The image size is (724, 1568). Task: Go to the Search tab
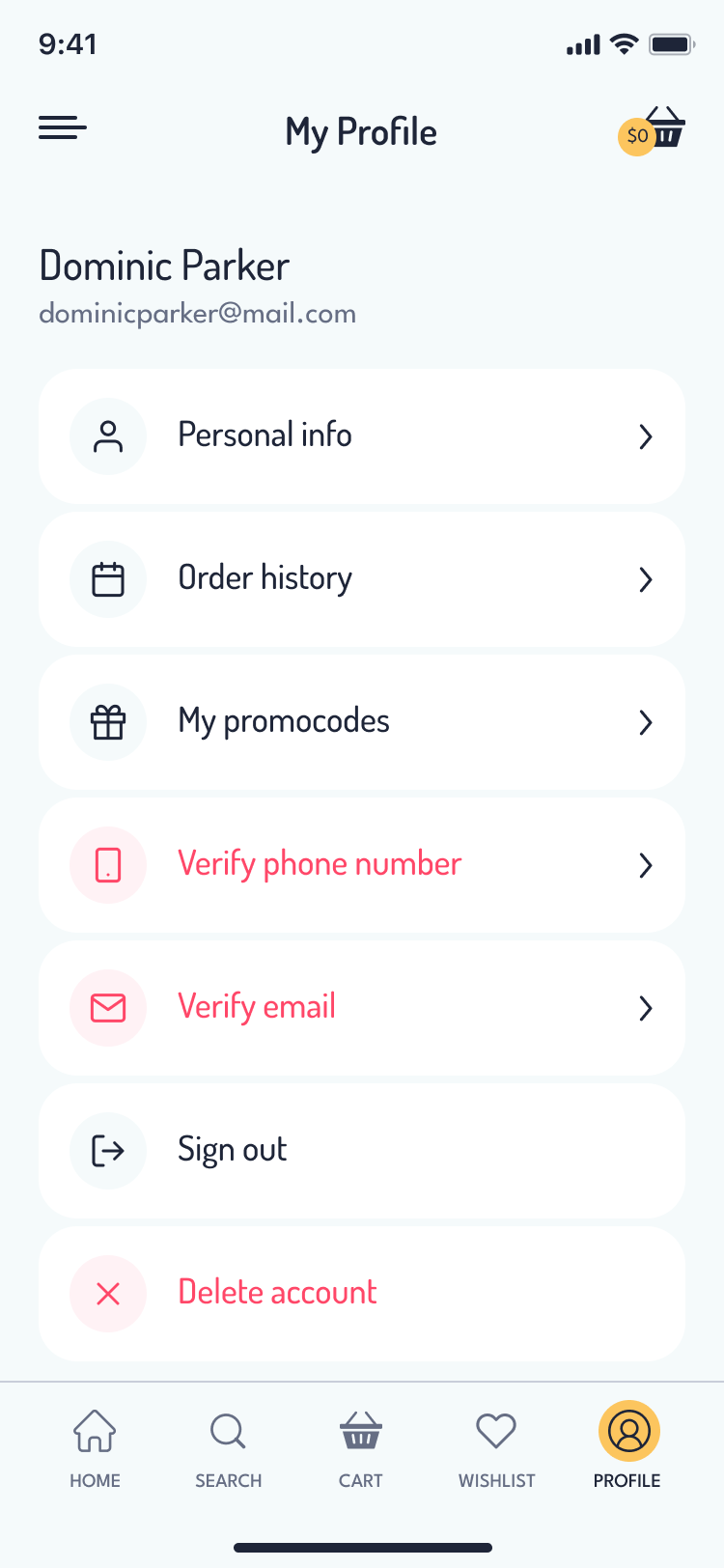pos(228,1447)
